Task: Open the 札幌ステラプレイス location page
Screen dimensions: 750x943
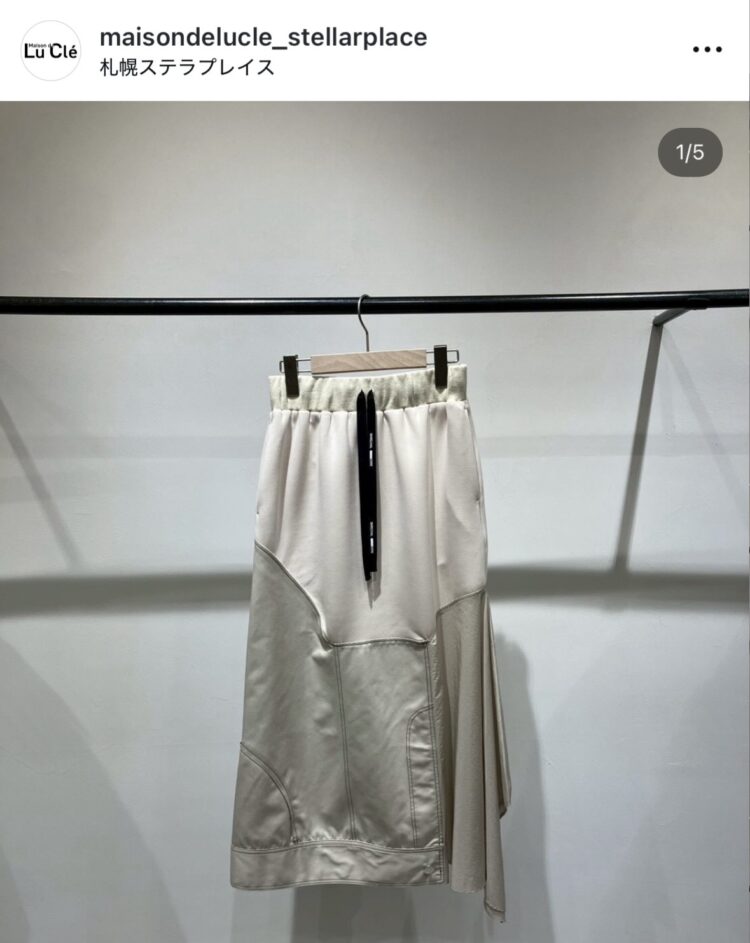Action: coord(187,68)
